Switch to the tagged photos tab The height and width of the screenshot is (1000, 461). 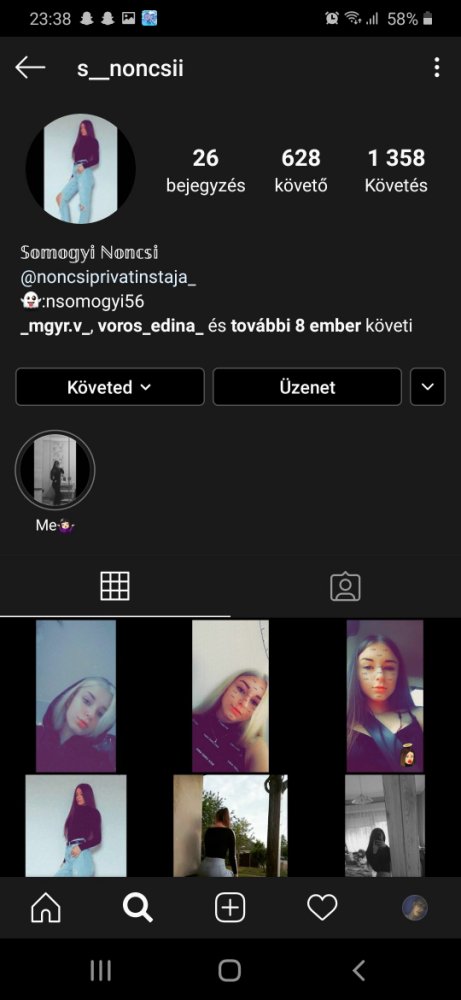pyautogui.click(x=345, y=587)
